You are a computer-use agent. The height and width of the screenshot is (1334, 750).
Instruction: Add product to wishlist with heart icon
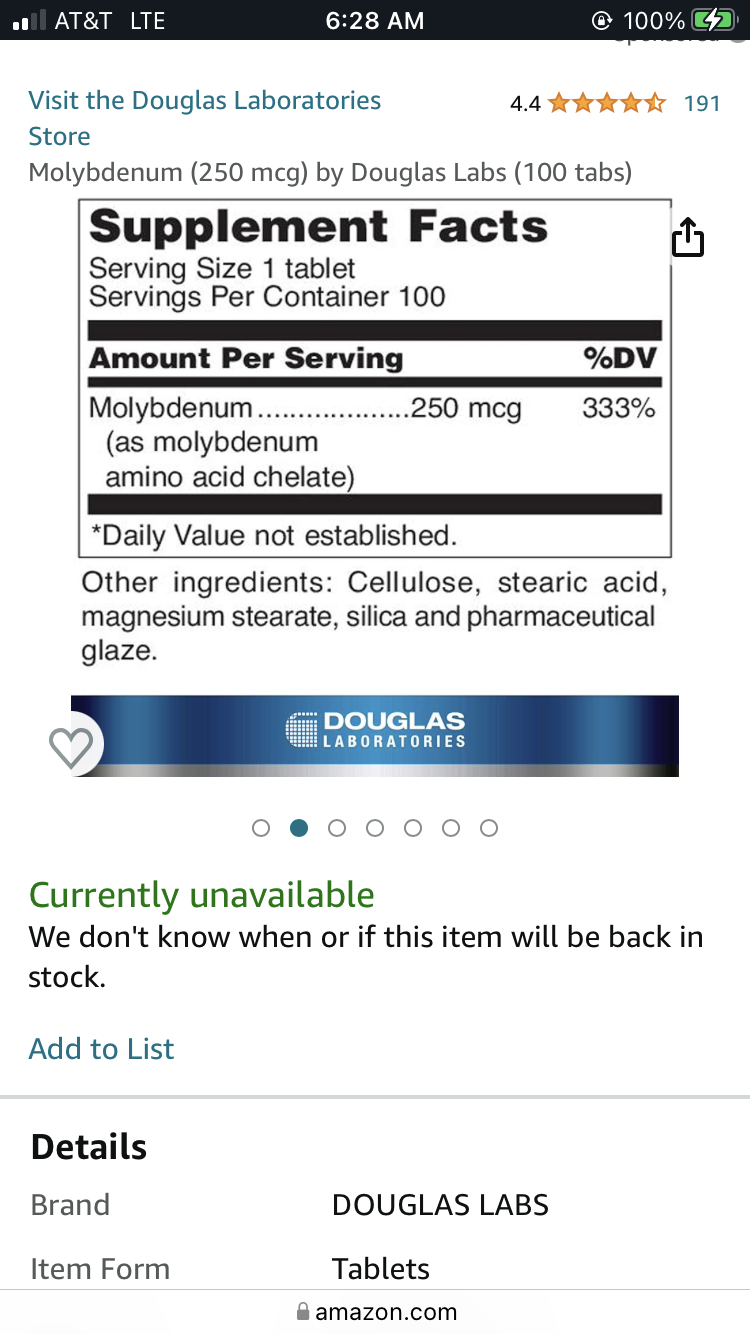(71, 747)
